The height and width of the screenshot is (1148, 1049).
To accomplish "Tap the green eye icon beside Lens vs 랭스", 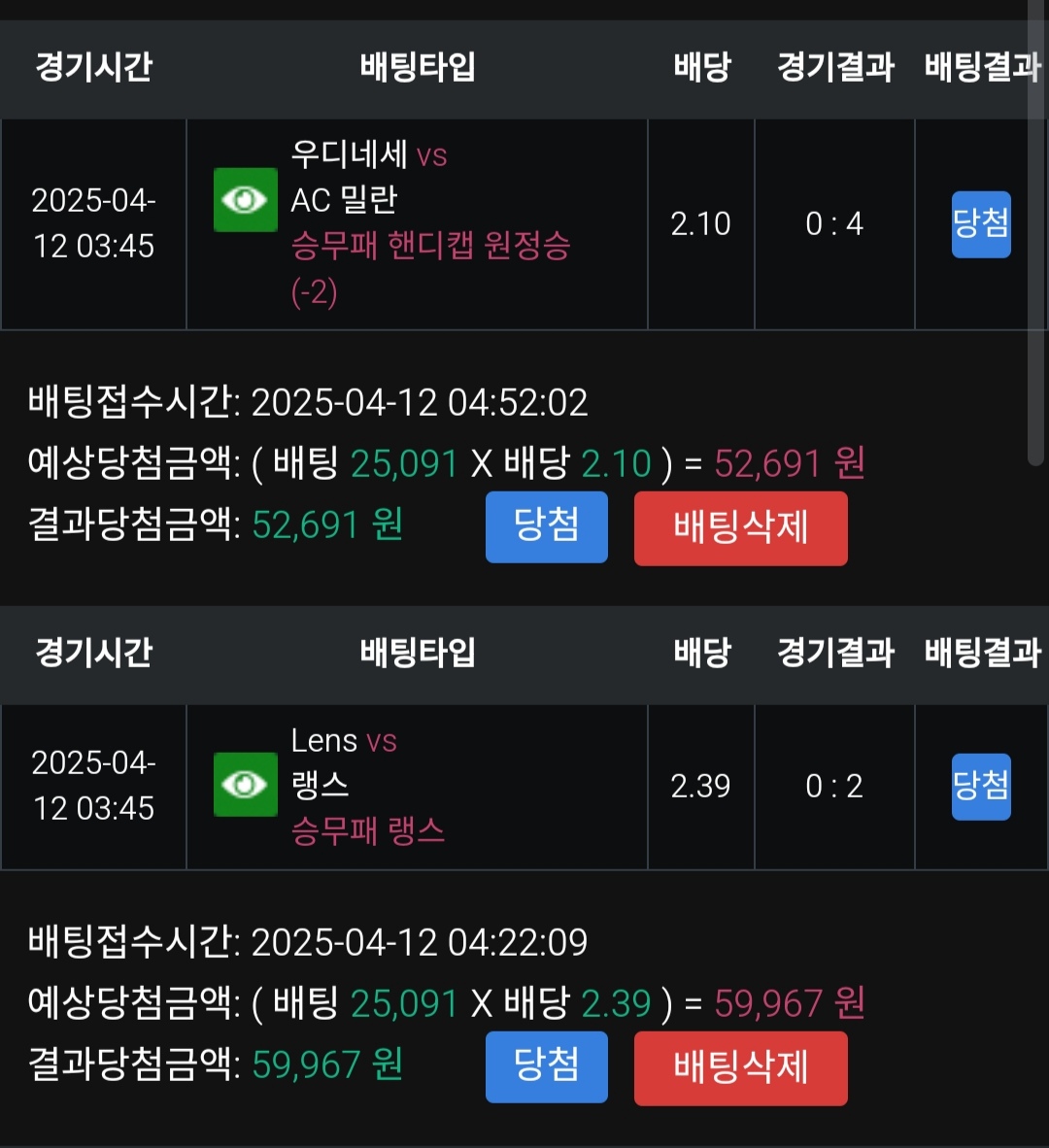I will coord(245,784).
